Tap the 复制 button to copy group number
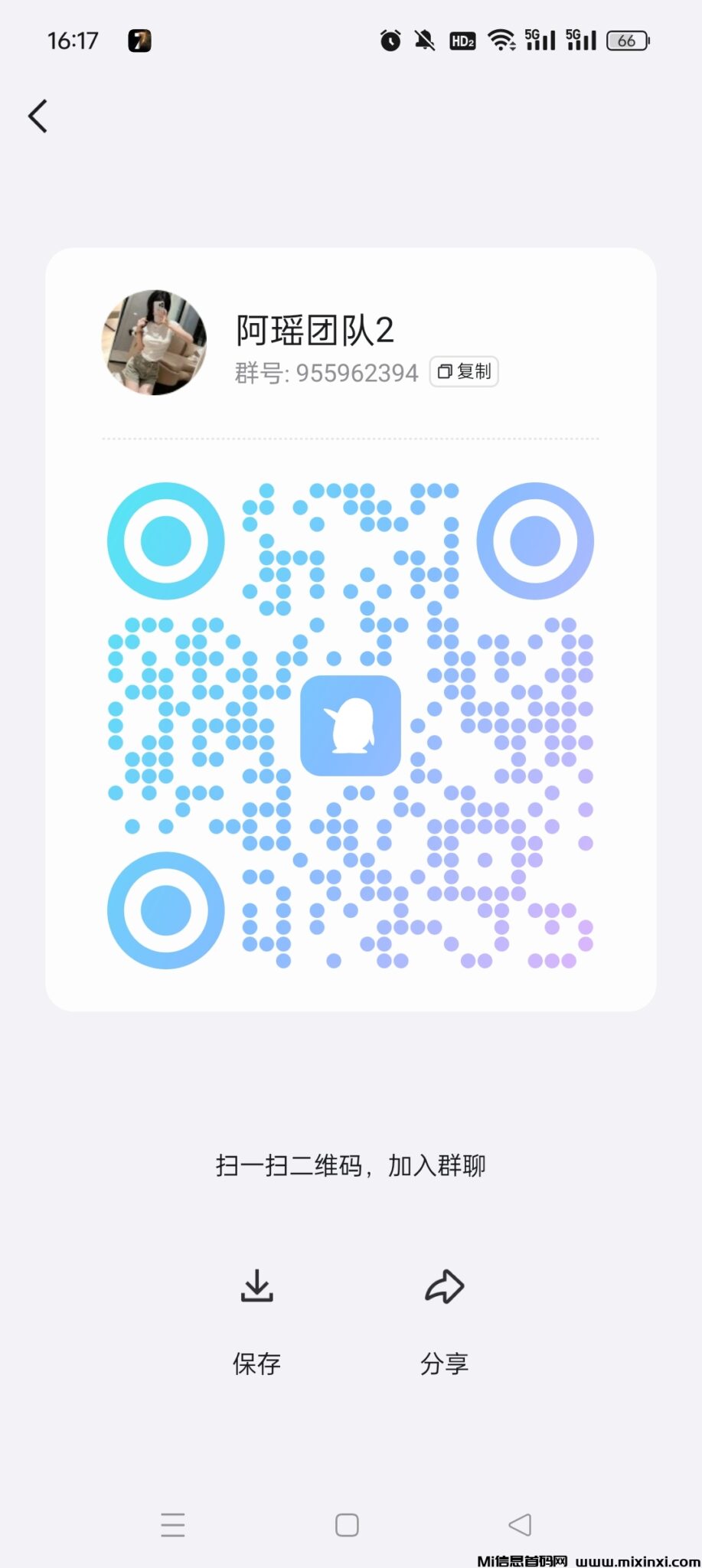Screen dimensions: 702x1568 (463, 371)
